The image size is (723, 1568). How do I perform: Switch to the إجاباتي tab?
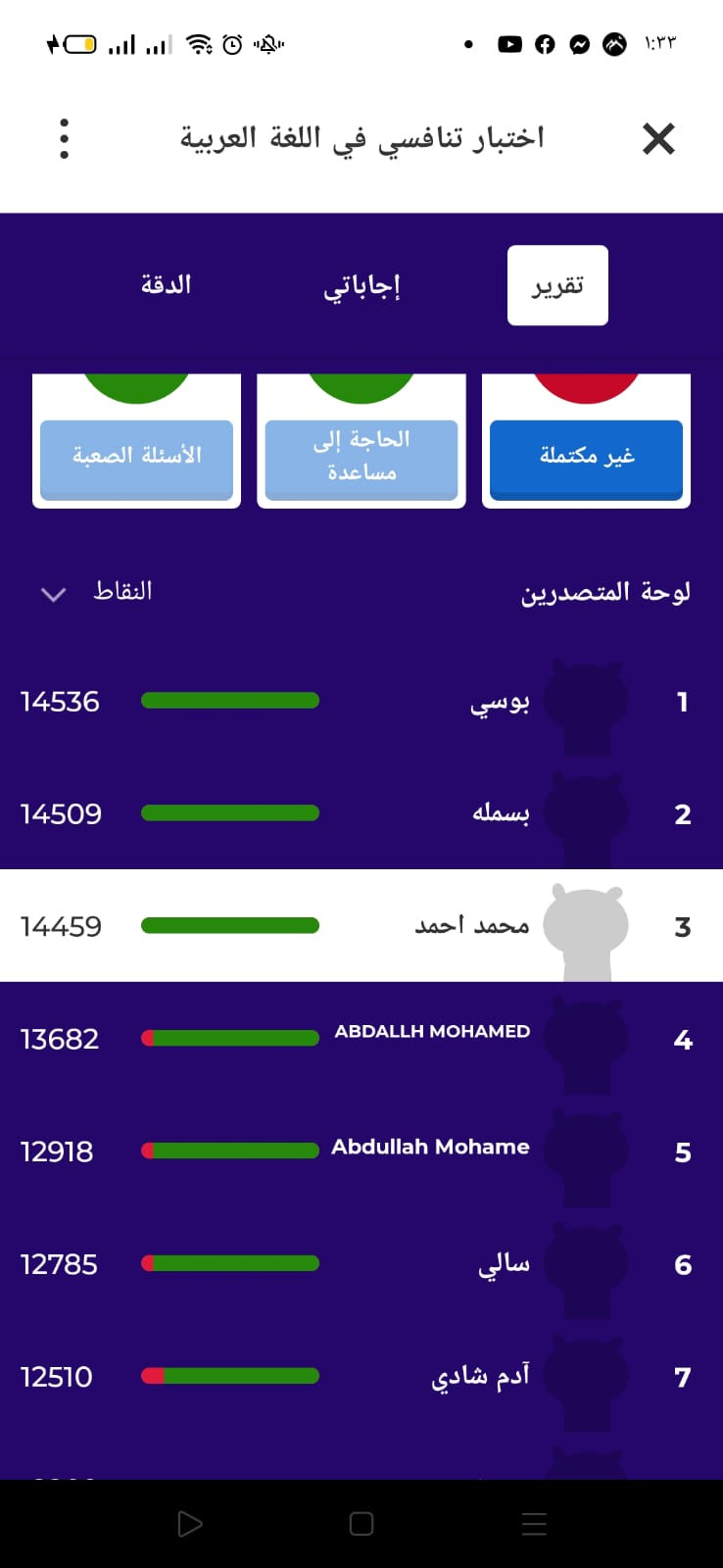point(361,285)
